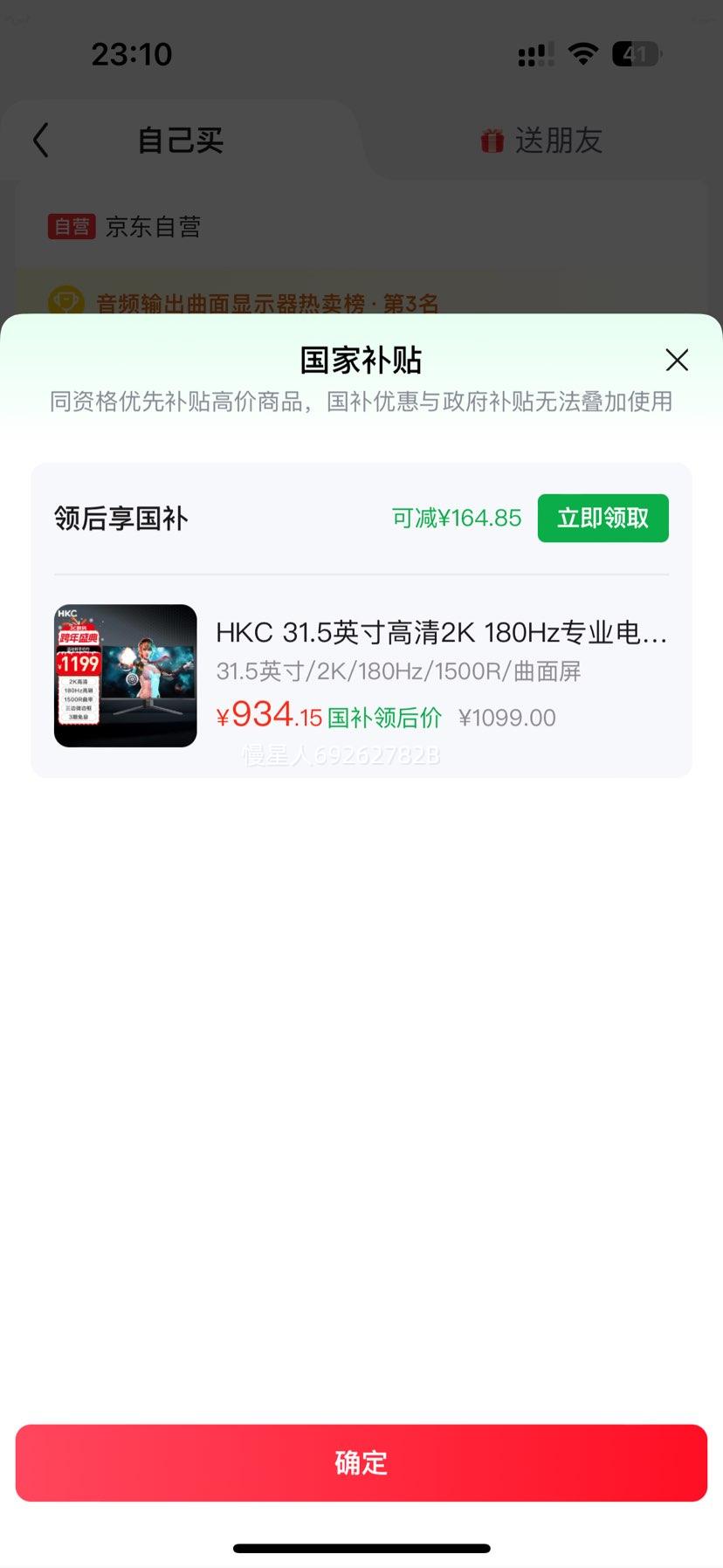Tap the home indicator bar at bottom
723x1568 pixels.
click(x=361, y=1542)
